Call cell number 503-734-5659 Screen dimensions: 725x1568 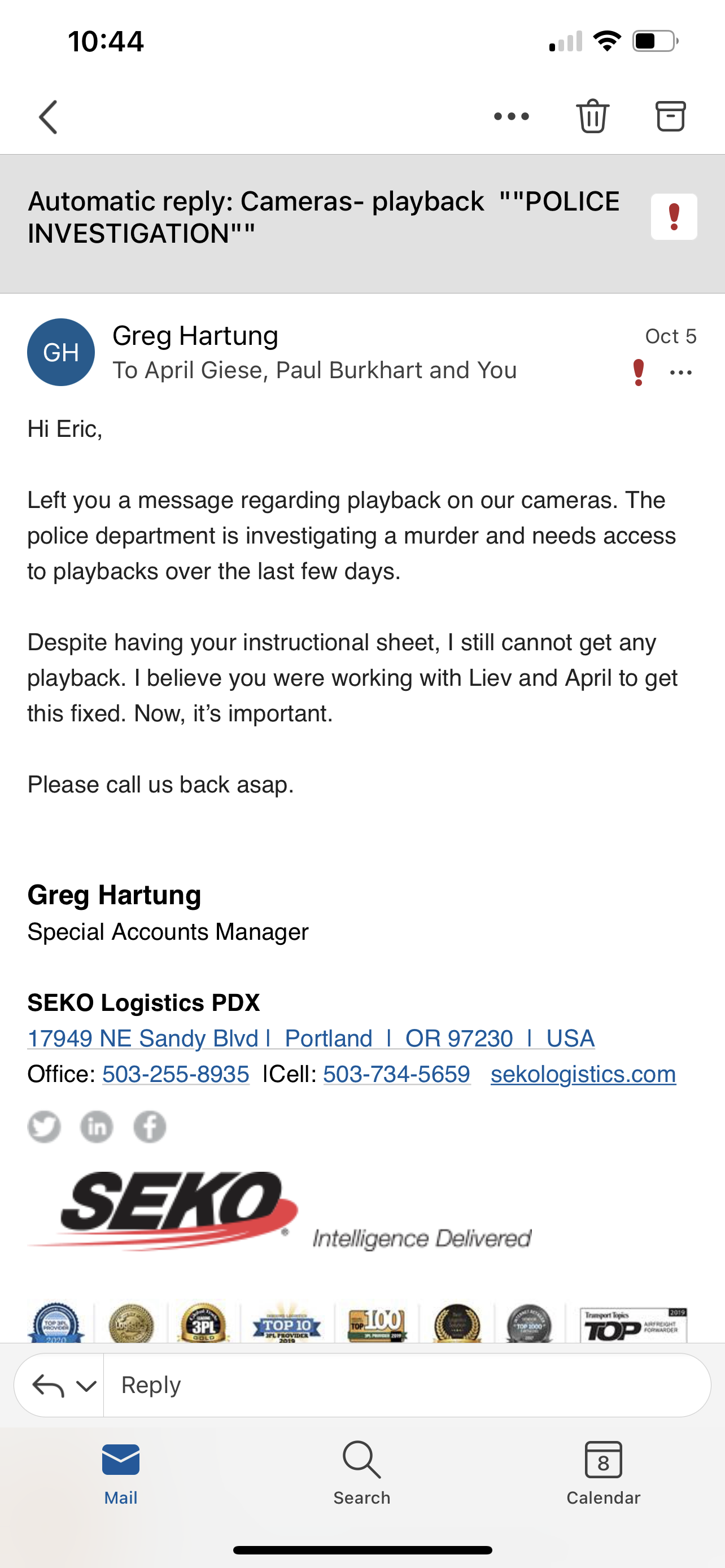[396, 1074]
